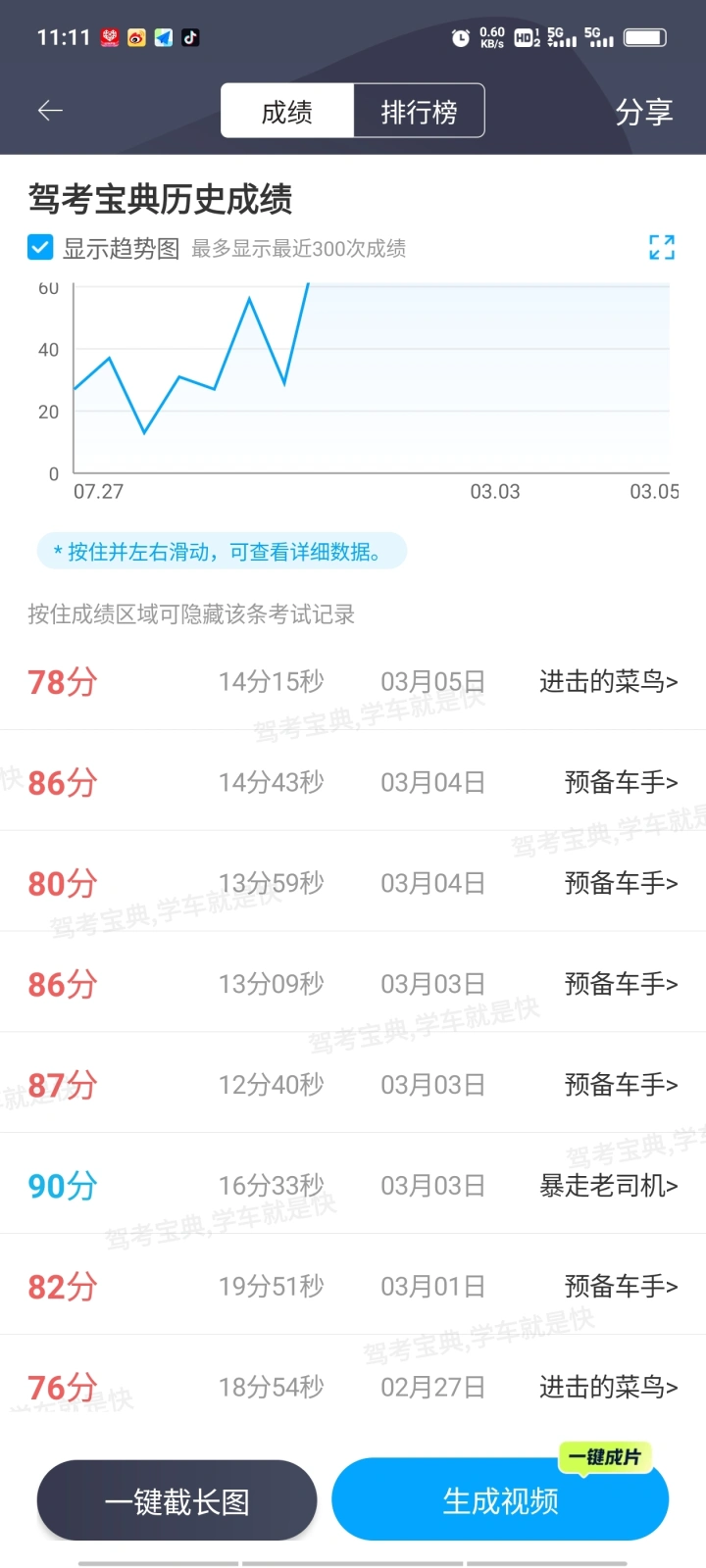Open the 80分 record with 13分59秒
This screenshot has width=706, height=1568.
pos(353,883)
